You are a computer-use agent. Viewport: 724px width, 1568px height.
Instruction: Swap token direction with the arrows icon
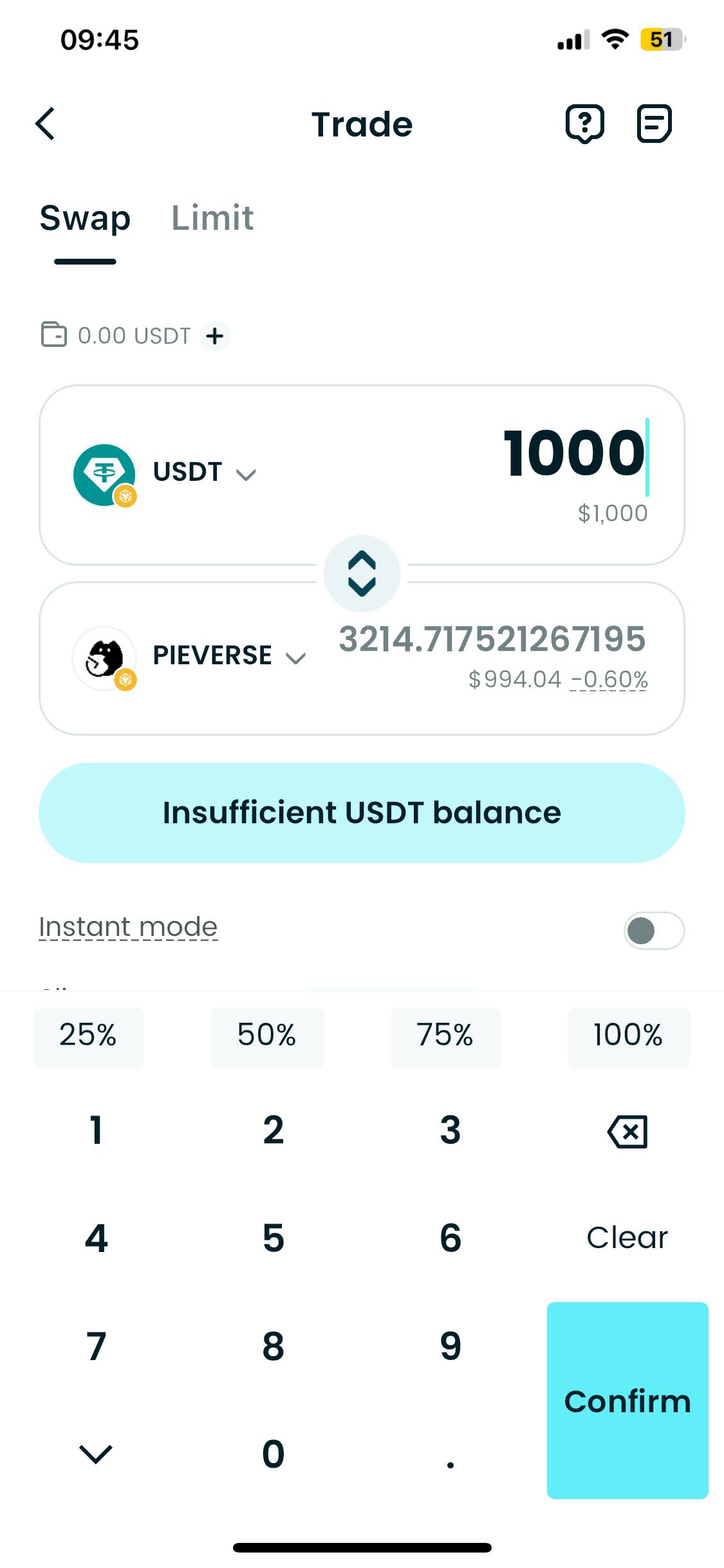(362, 574)
